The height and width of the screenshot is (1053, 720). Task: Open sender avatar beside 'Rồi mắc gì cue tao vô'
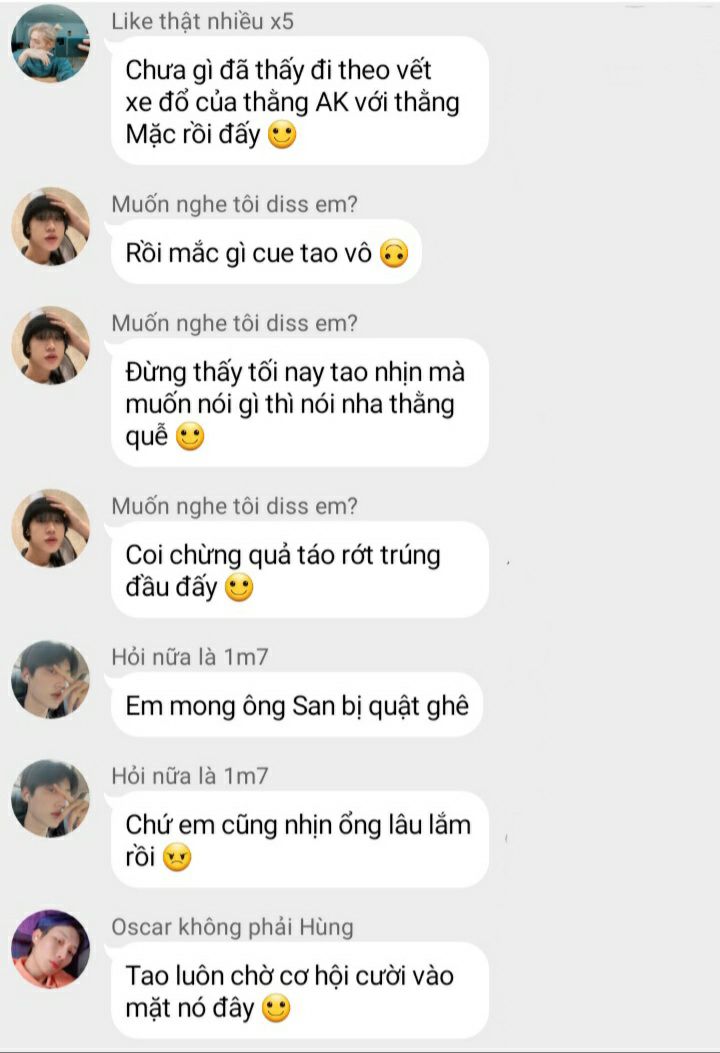(50, 226)
